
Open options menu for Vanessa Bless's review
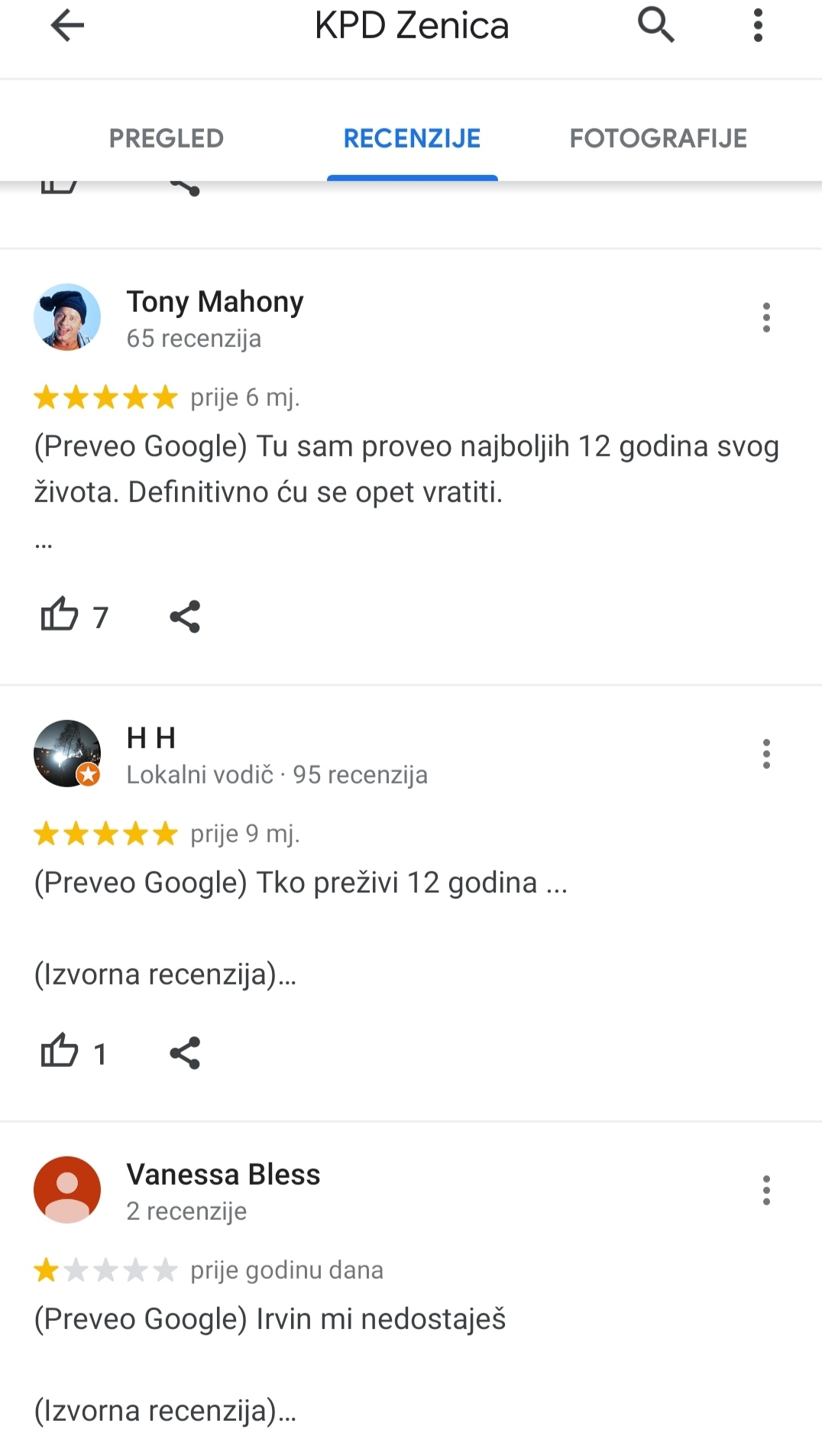[766, 1190]
